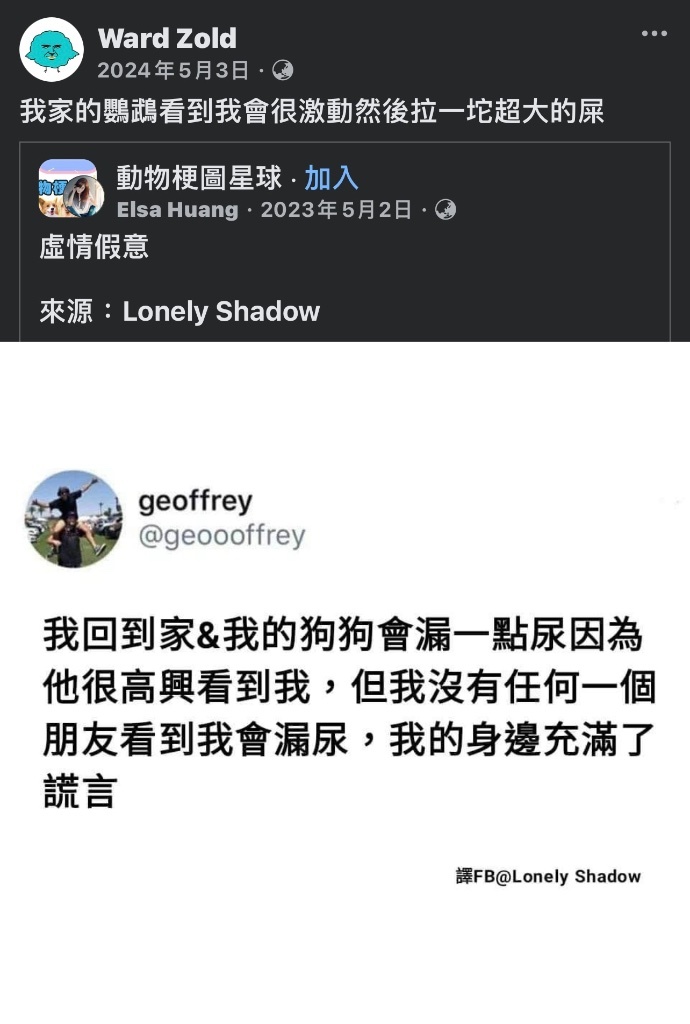This screenshot has height=1024, width=690.
Task: Open the 動物梗圖星球 group page
Action: pos(199,178)
